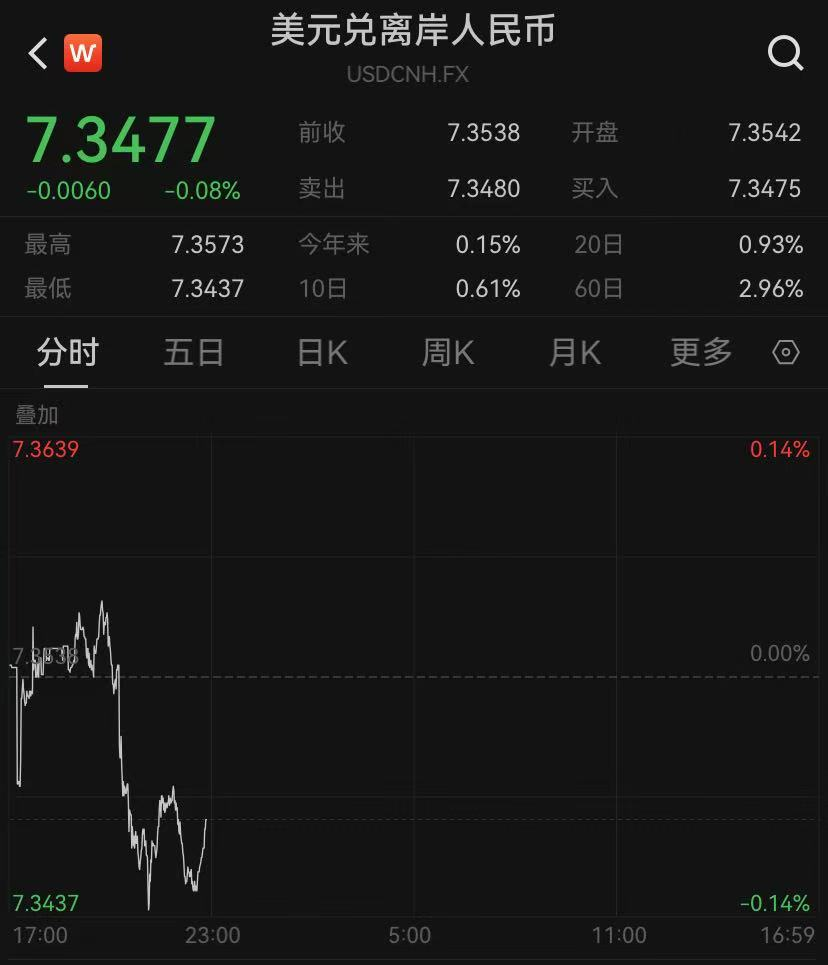Open the red W app icon

coord(83,53)
